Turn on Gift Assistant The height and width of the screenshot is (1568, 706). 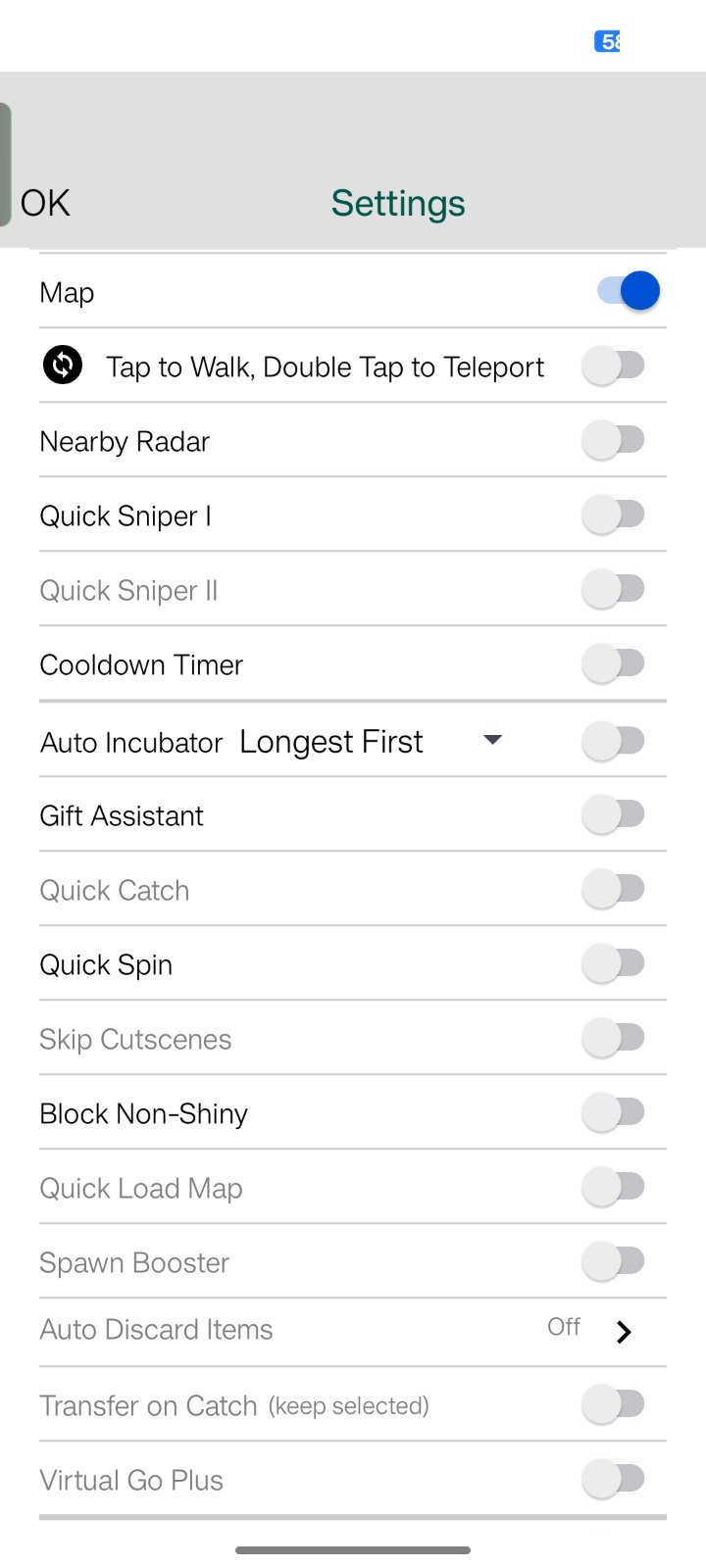click(613, 814)
